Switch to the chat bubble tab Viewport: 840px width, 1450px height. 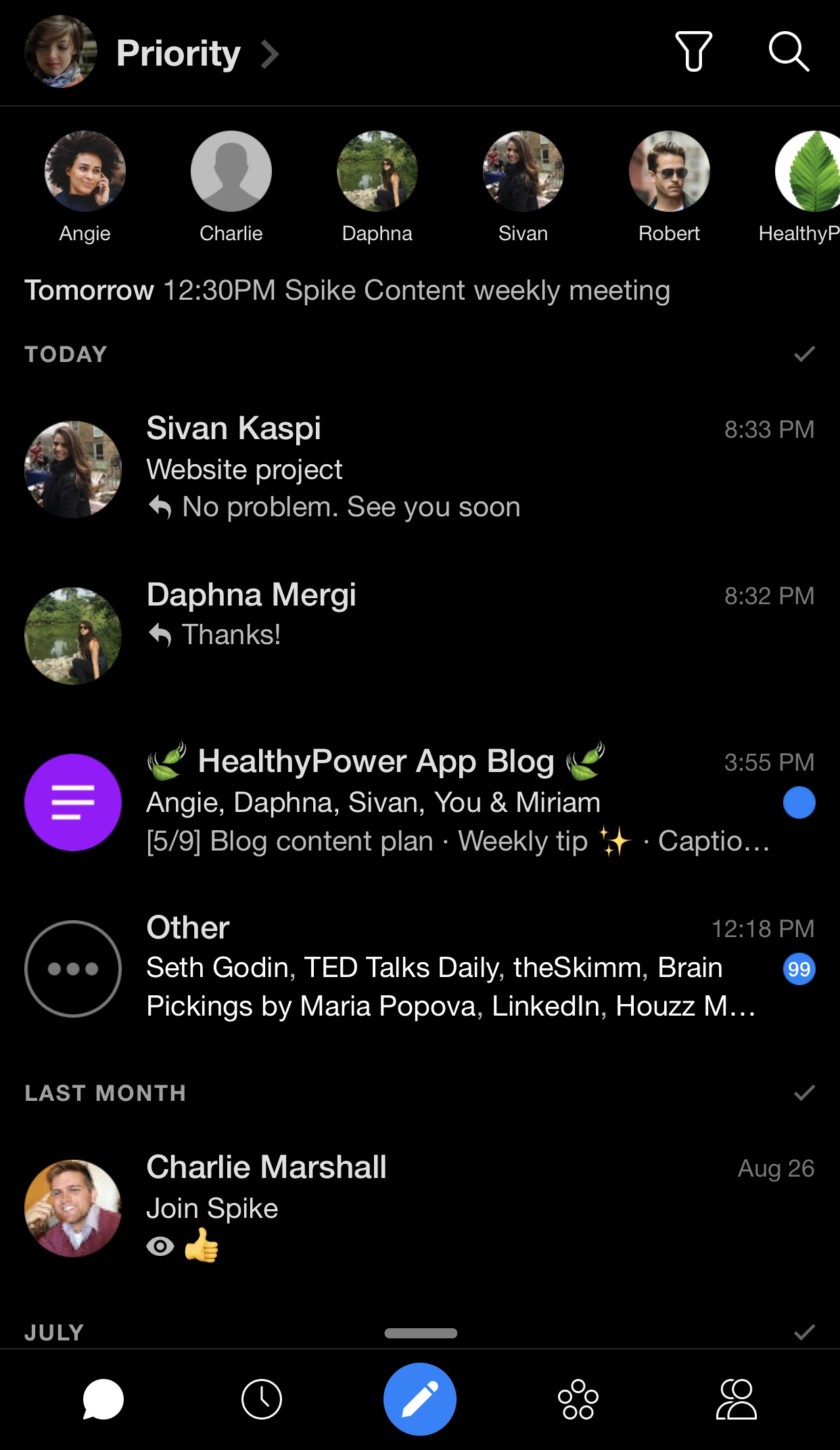103,1399
